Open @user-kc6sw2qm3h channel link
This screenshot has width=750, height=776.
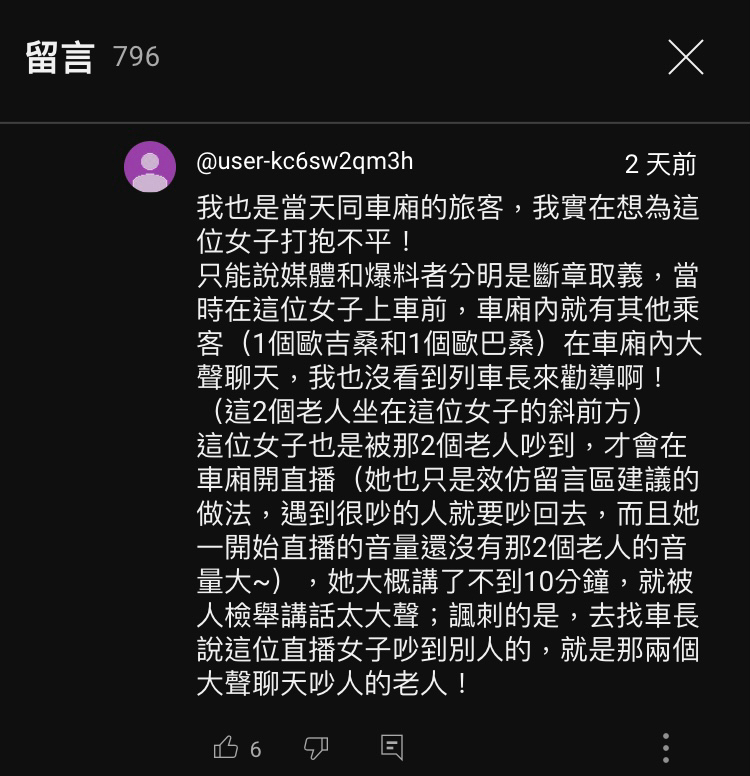click(x=304, y=162)
